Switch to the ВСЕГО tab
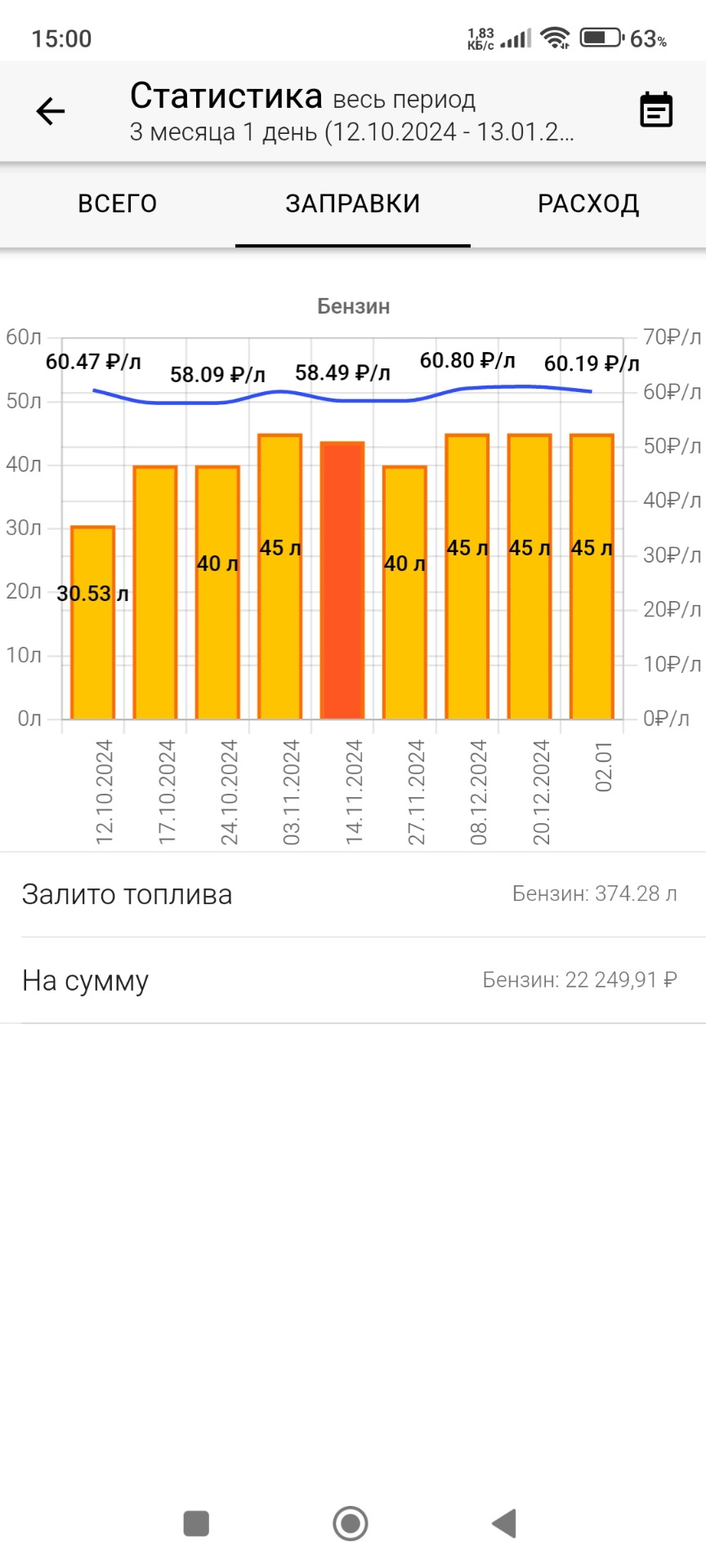This screenshot has width=706, height=1568. (x=118, y=203)
